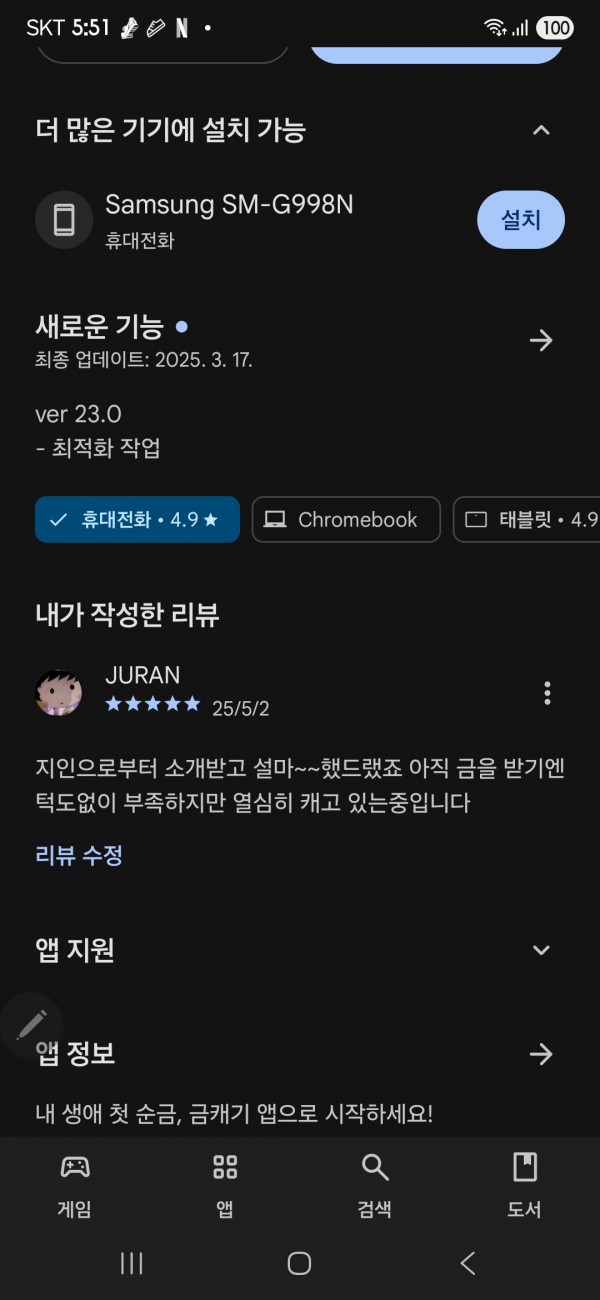Select the Chromebook chip
This screenshot has height=1300, width=600.
(346, 519)
